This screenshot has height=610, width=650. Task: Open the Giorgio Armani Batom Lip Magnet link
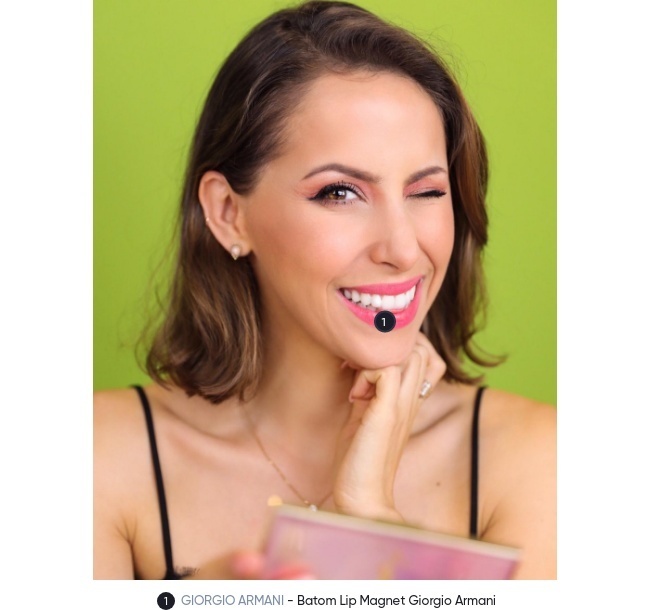(x=395, y=601)
